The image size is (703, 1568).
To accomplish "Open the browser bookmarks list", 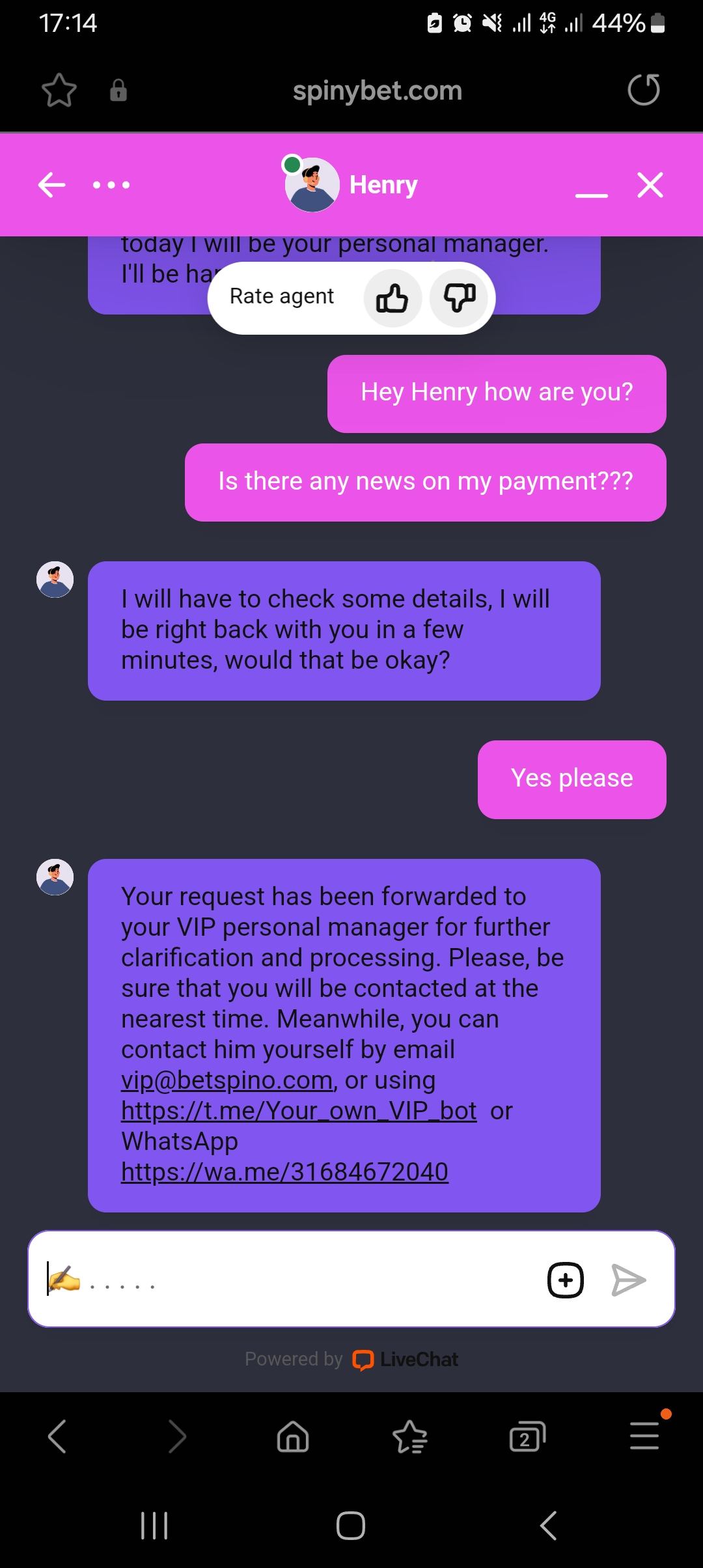I will click(x=410, y=1436).
